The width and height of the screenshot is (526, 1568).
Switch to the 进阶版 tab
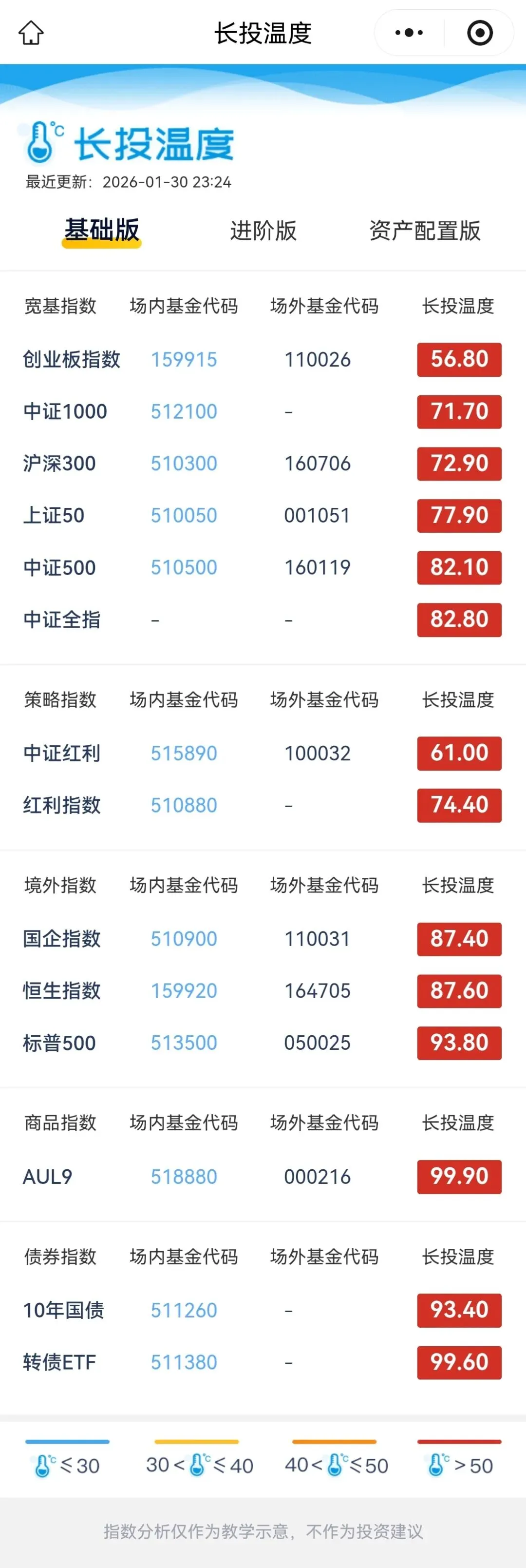(263, 231)
